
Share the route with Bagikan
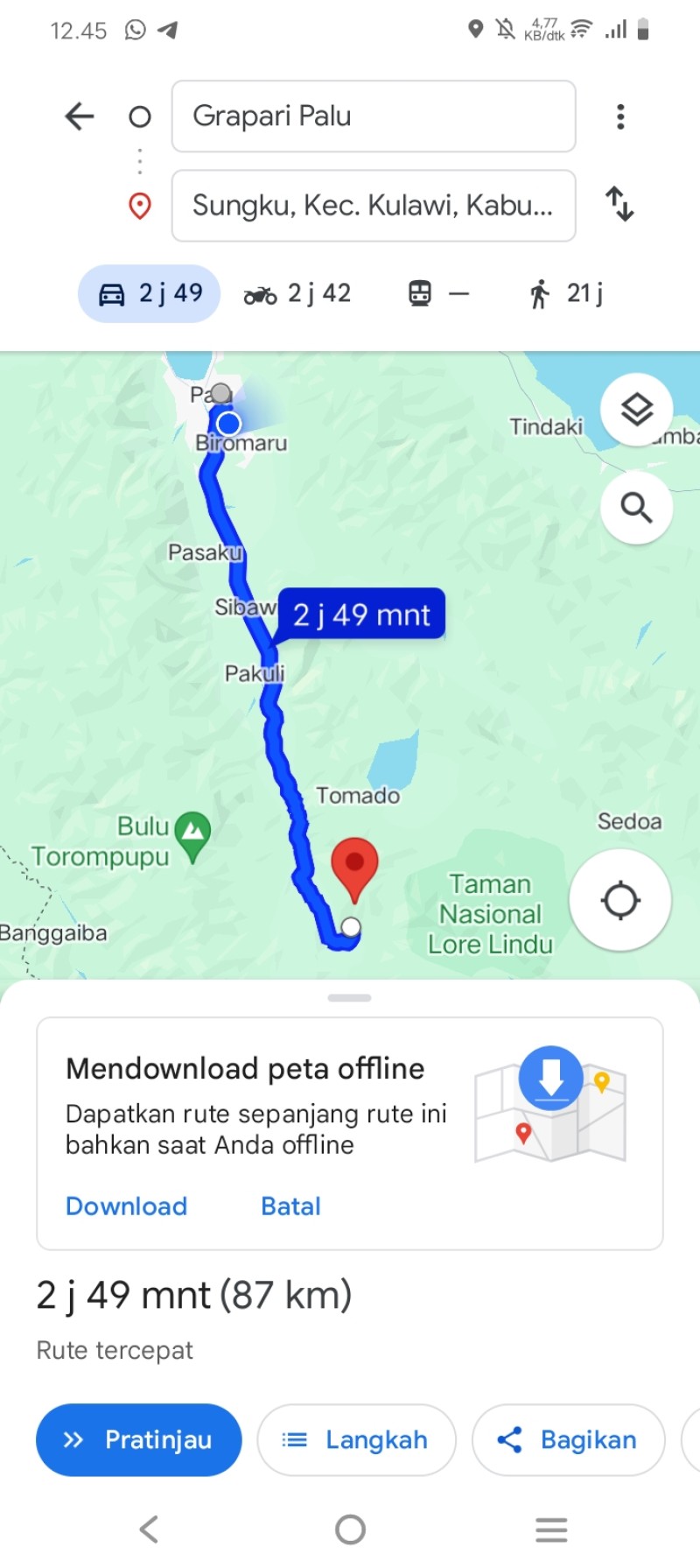568,1440
